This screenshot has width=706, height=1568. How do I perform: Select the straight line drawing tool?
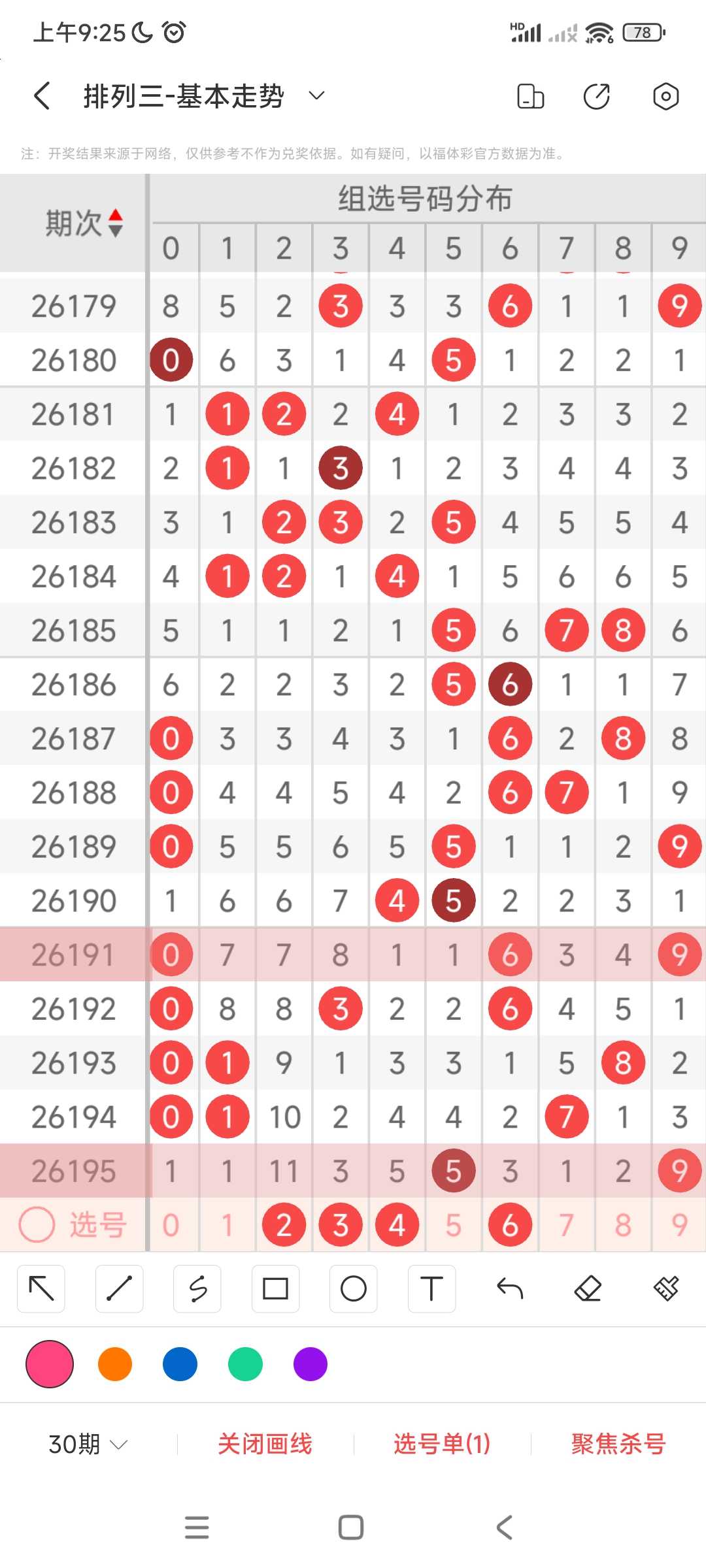[119, 1288]
